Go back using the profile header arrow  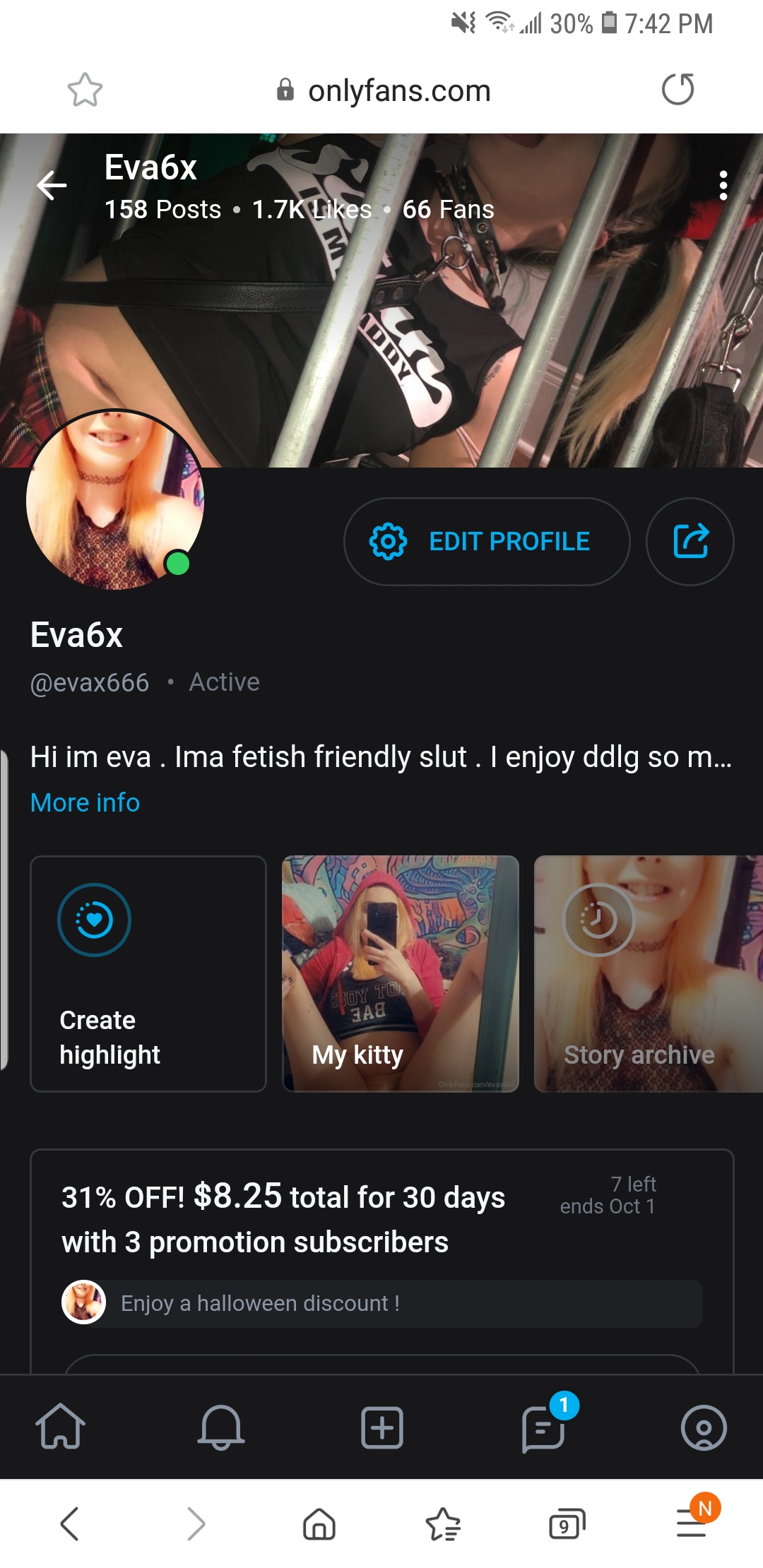click(x=52, y=186)
